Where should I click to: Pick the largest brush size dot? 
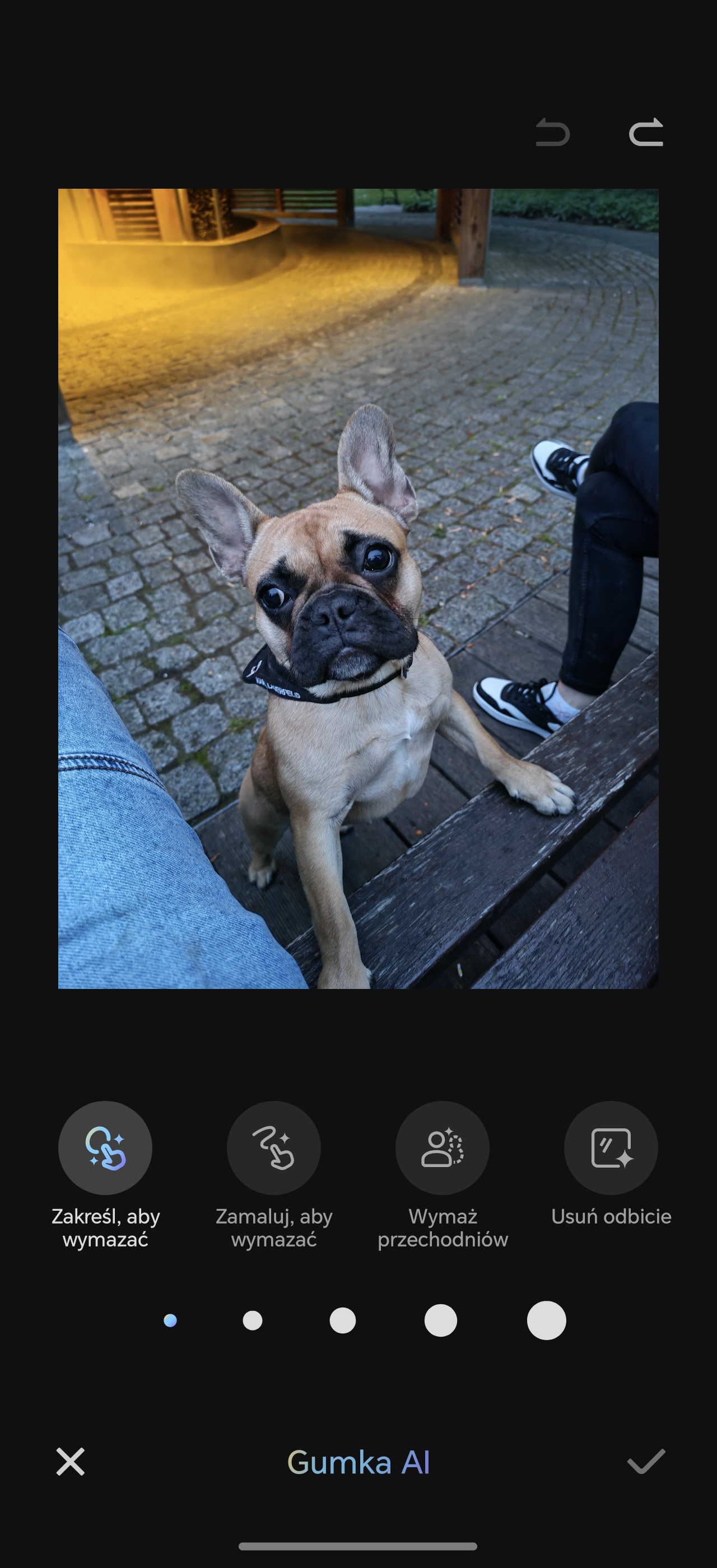[547, 1320]
